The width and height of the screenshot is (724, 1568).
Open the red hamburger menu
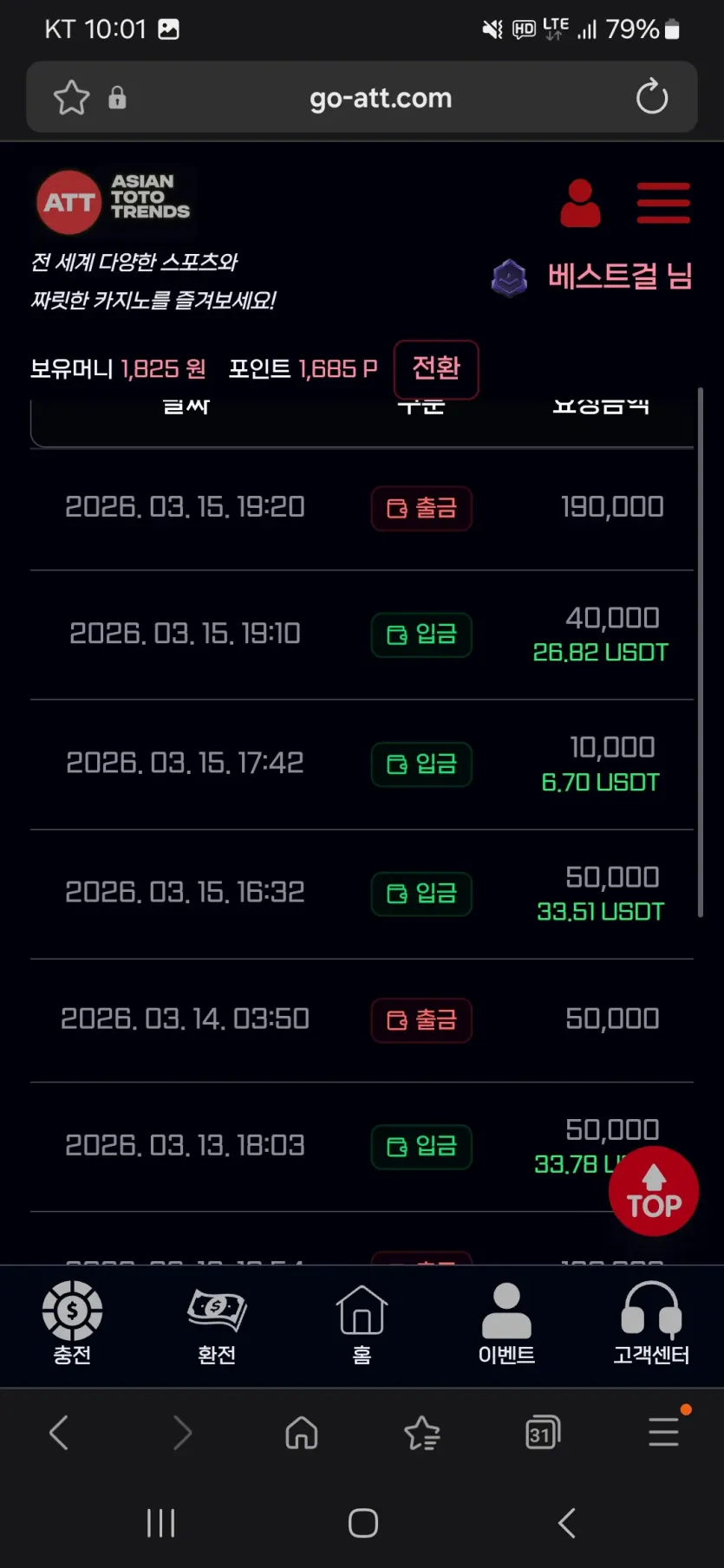click(x=663, y=203)
